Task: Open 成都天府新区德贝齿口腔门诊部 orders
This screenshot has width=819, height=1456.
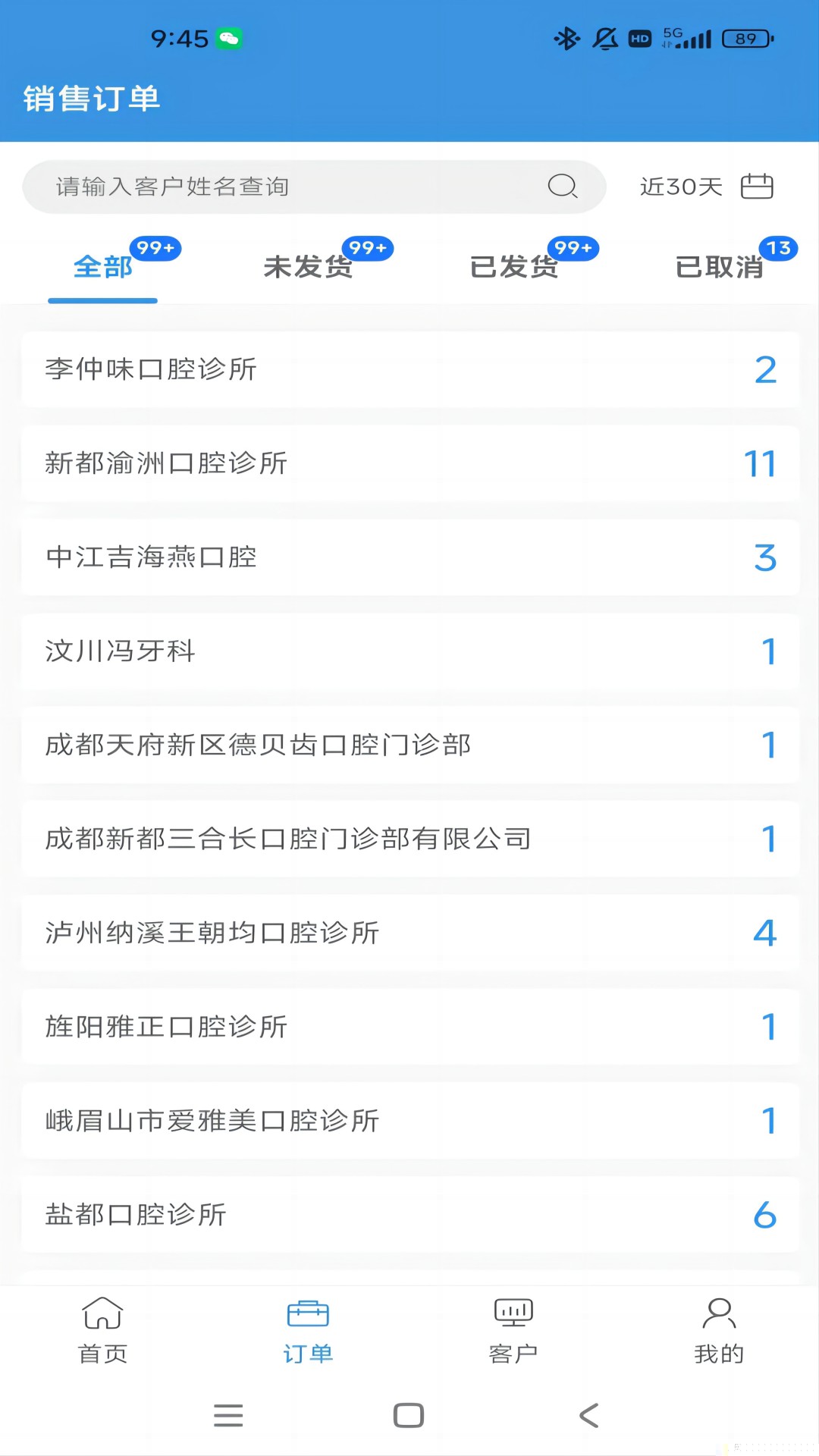Action: [x=409, y=745]
